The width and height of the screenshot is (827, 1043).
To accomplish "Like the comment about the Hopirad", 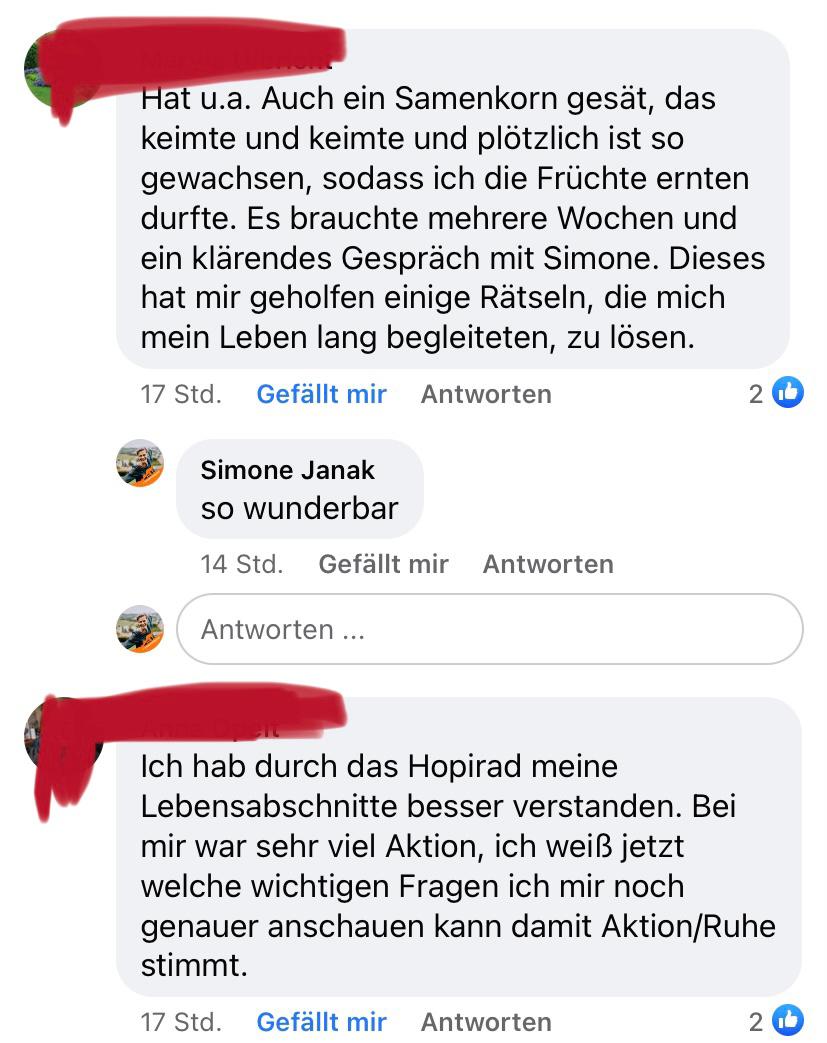I will (321, 1022).
